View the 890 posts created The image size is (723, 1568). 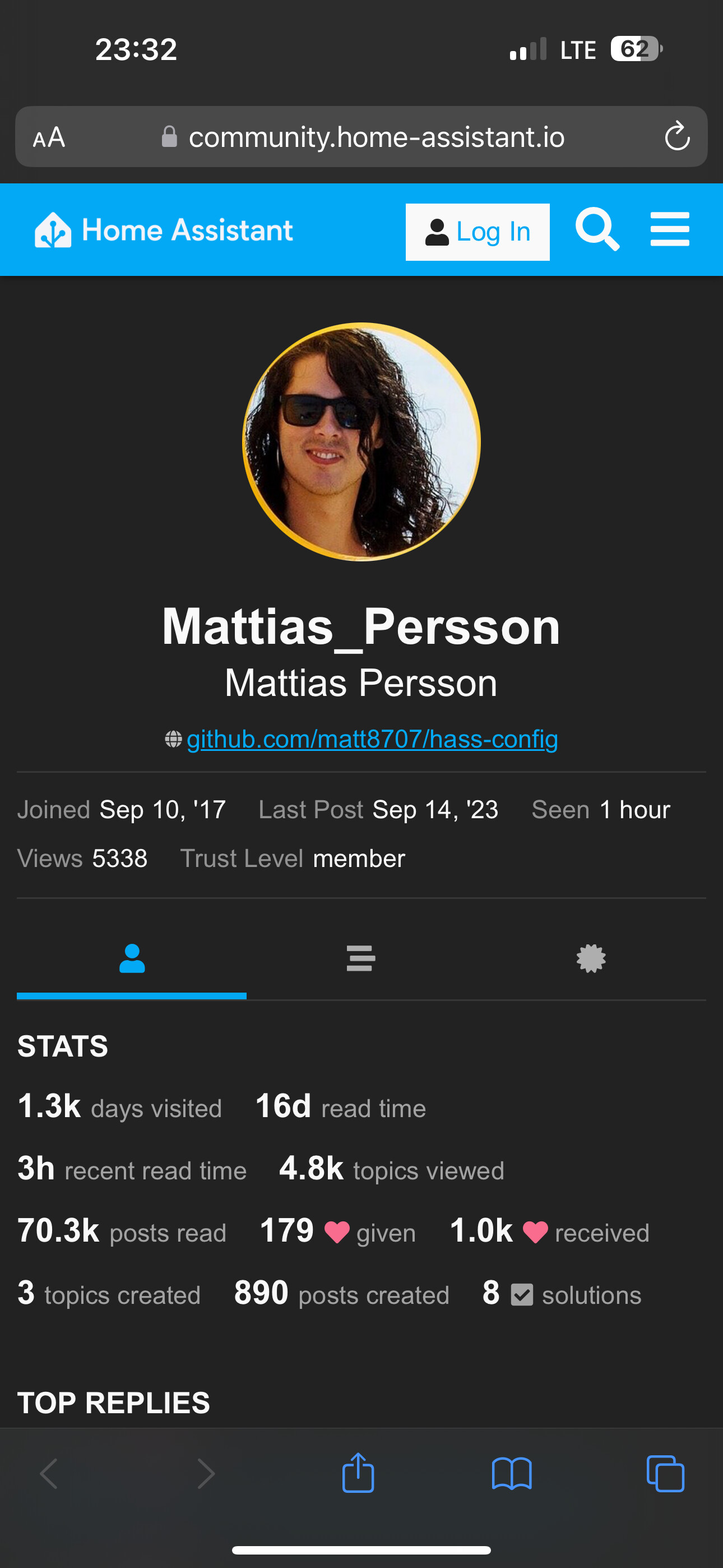point(341,1294)
